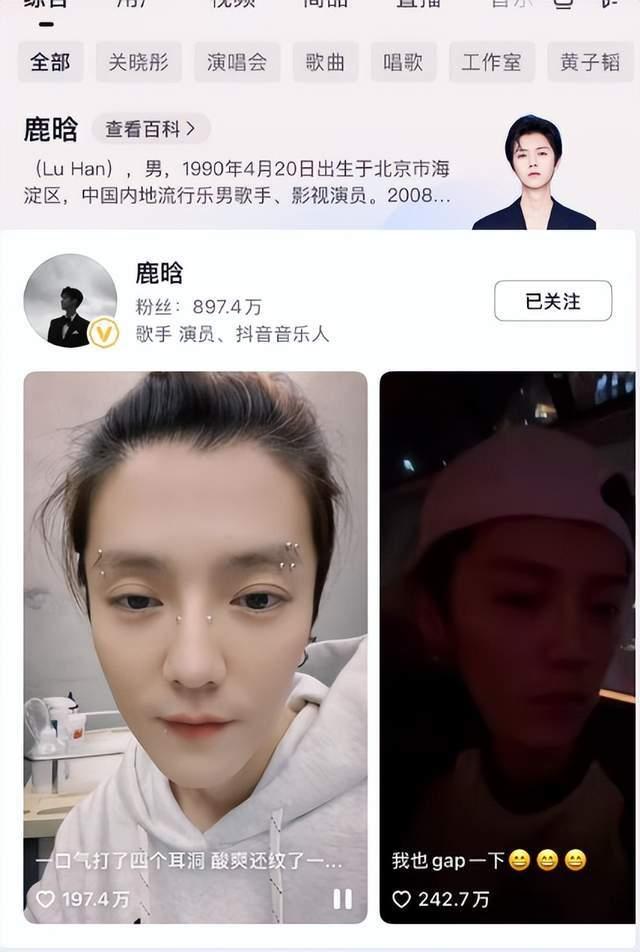Pause the playing video preview
The height and width of the screenshot is (952, 640).
point(342,899)
